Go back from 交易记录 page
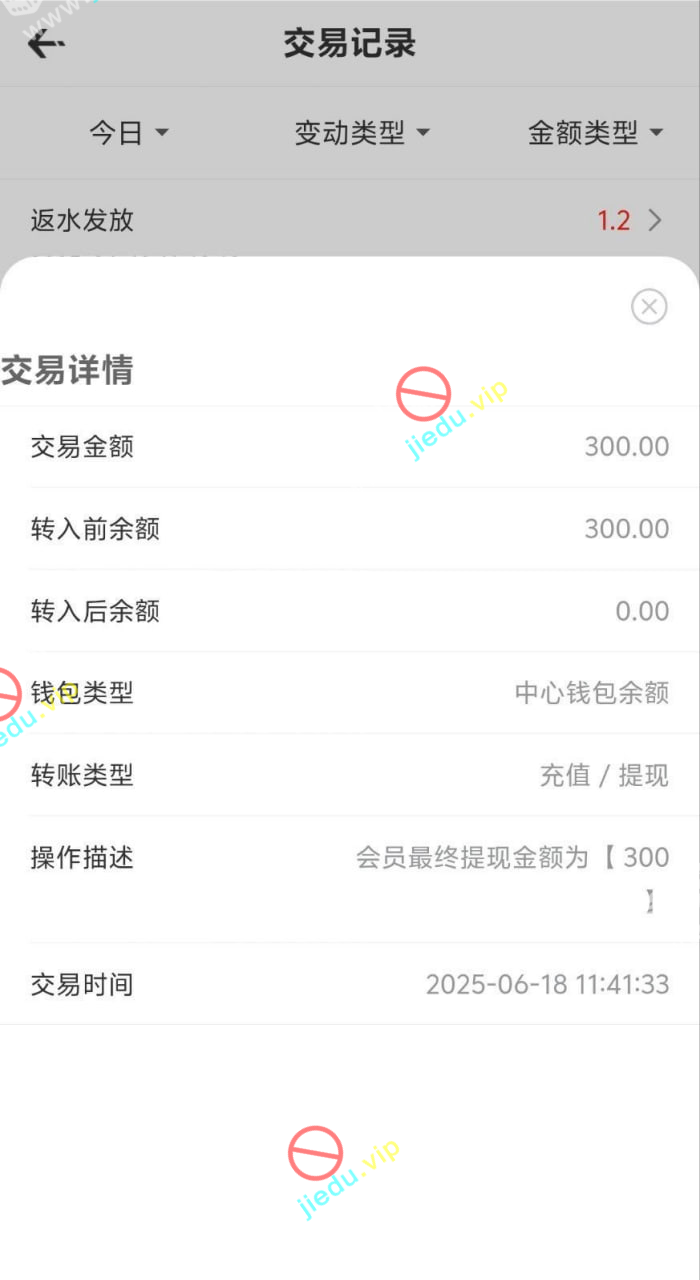This screenshot has width=700, height=1280. click(x=46, y=44)
